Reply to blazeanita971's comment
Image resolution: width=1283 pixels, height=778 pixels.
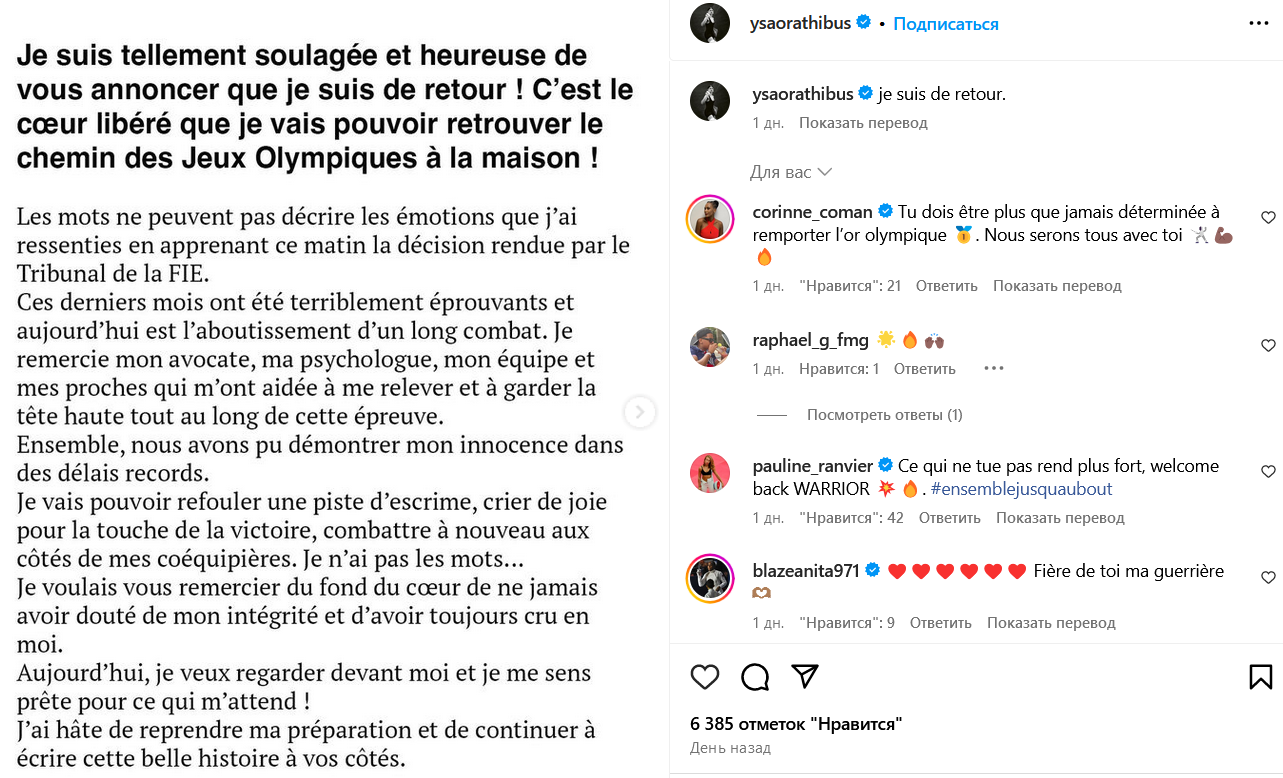coord(941,623)
